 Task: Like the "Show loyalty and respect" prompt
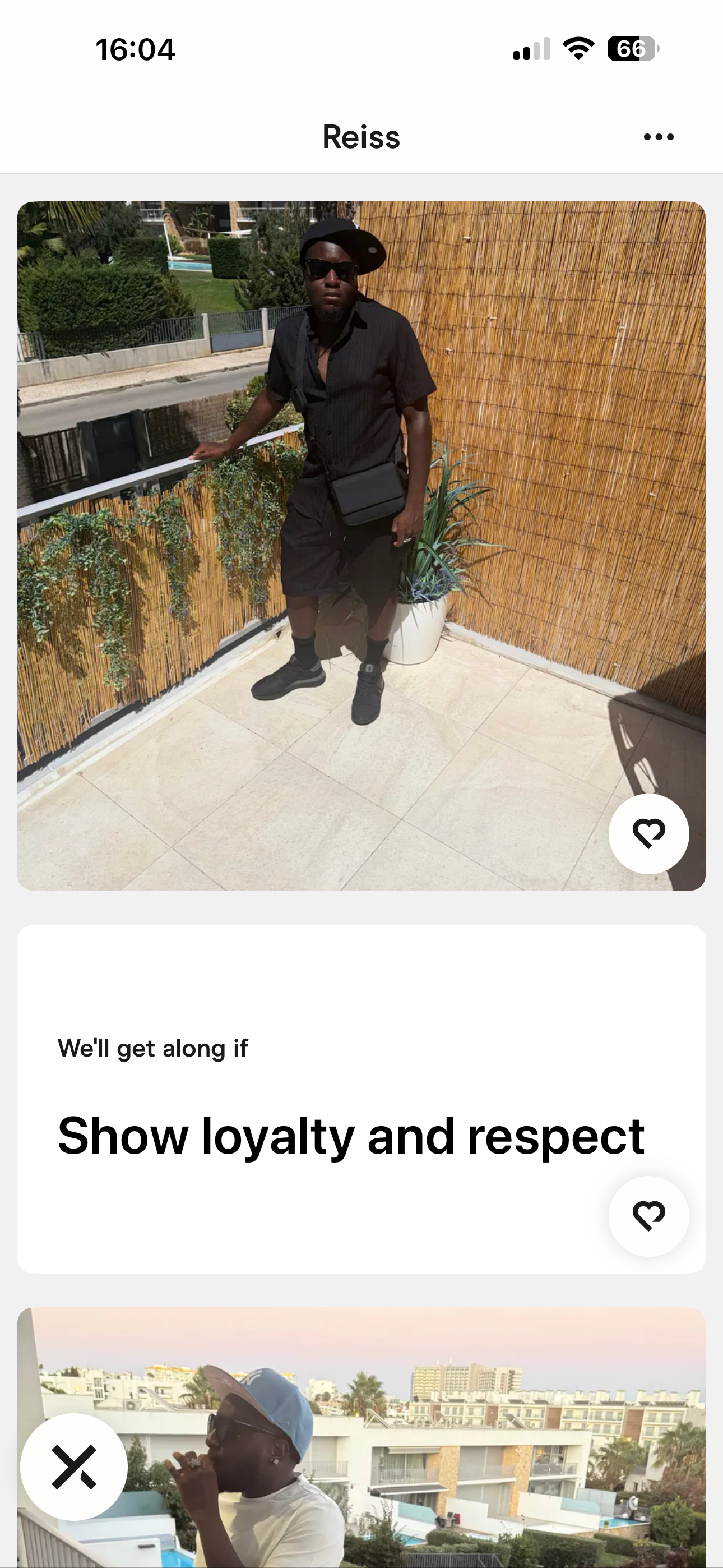(x=649, y=1216)
